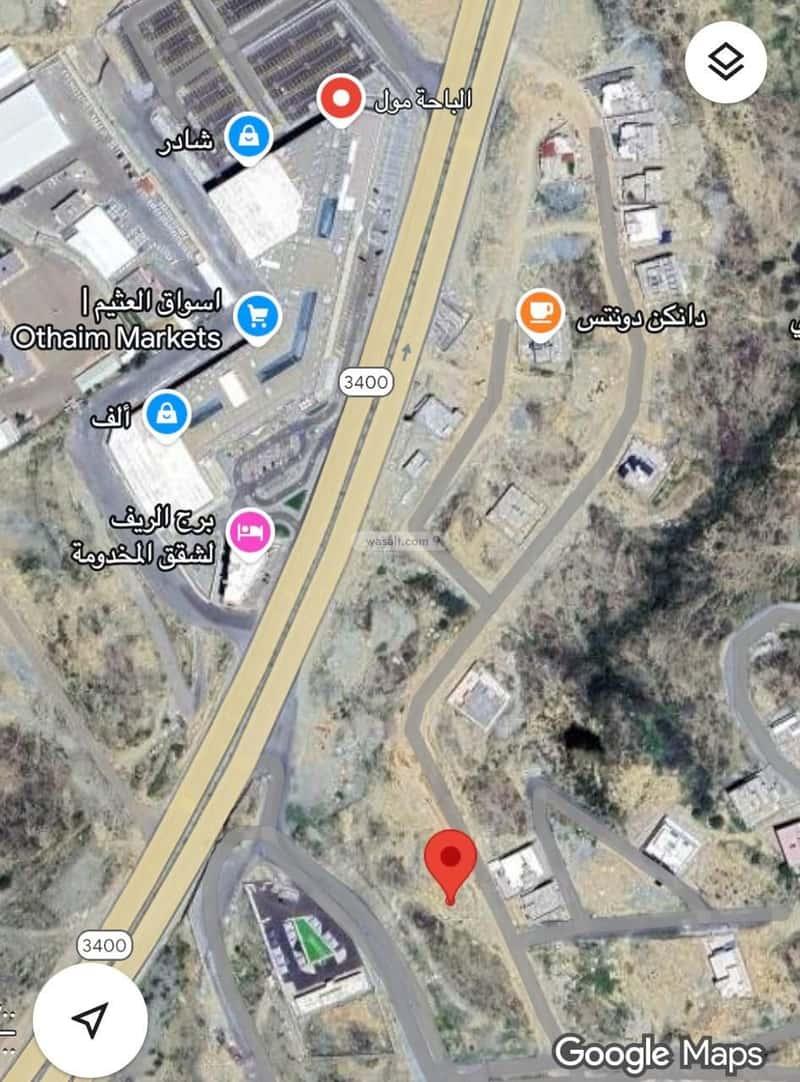This screenshot has height=1082, width=800.
Task: Select the red dropped pin
Action: pos(450,862)
